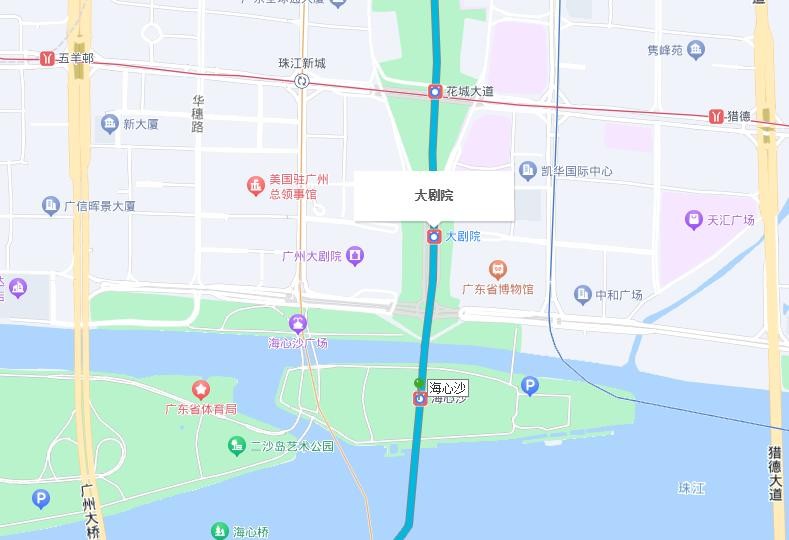Select the 五羊邨 metro station marker
This screenshot has width=789, height=540.
[46, 59]
